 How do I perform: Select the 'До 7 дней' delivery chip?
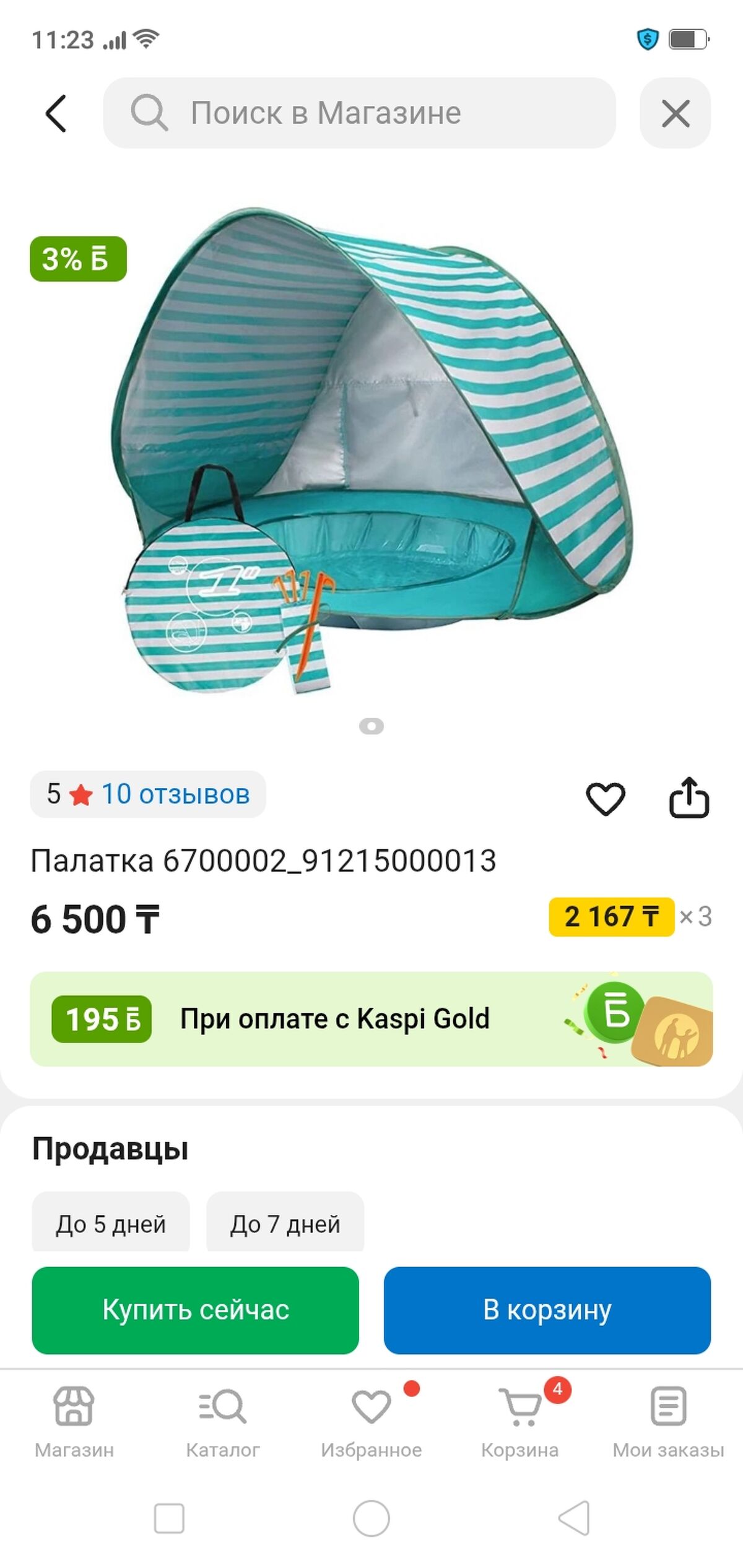click(285, 1223)
